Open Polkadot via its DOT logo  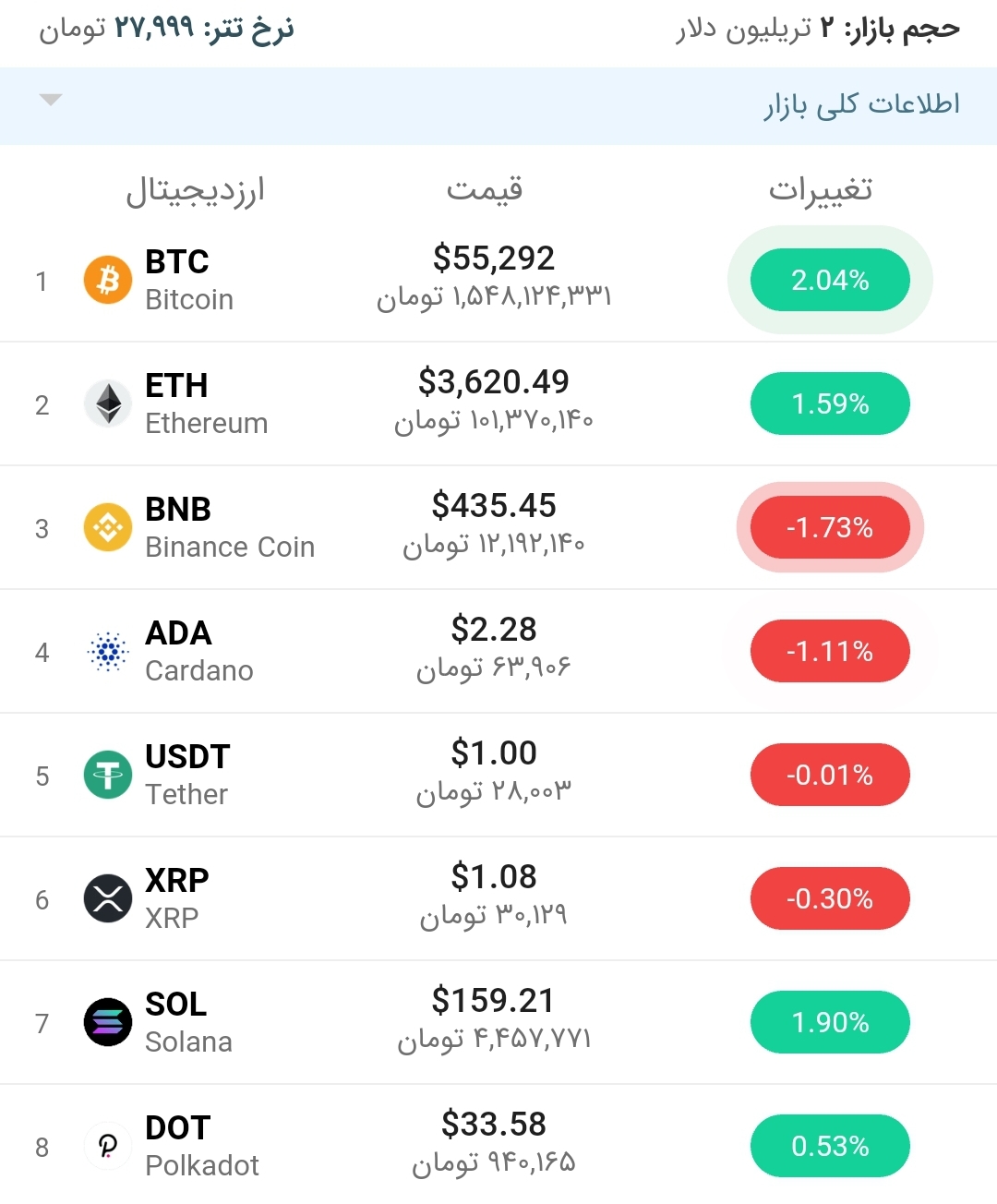[x=107, y=1146]
